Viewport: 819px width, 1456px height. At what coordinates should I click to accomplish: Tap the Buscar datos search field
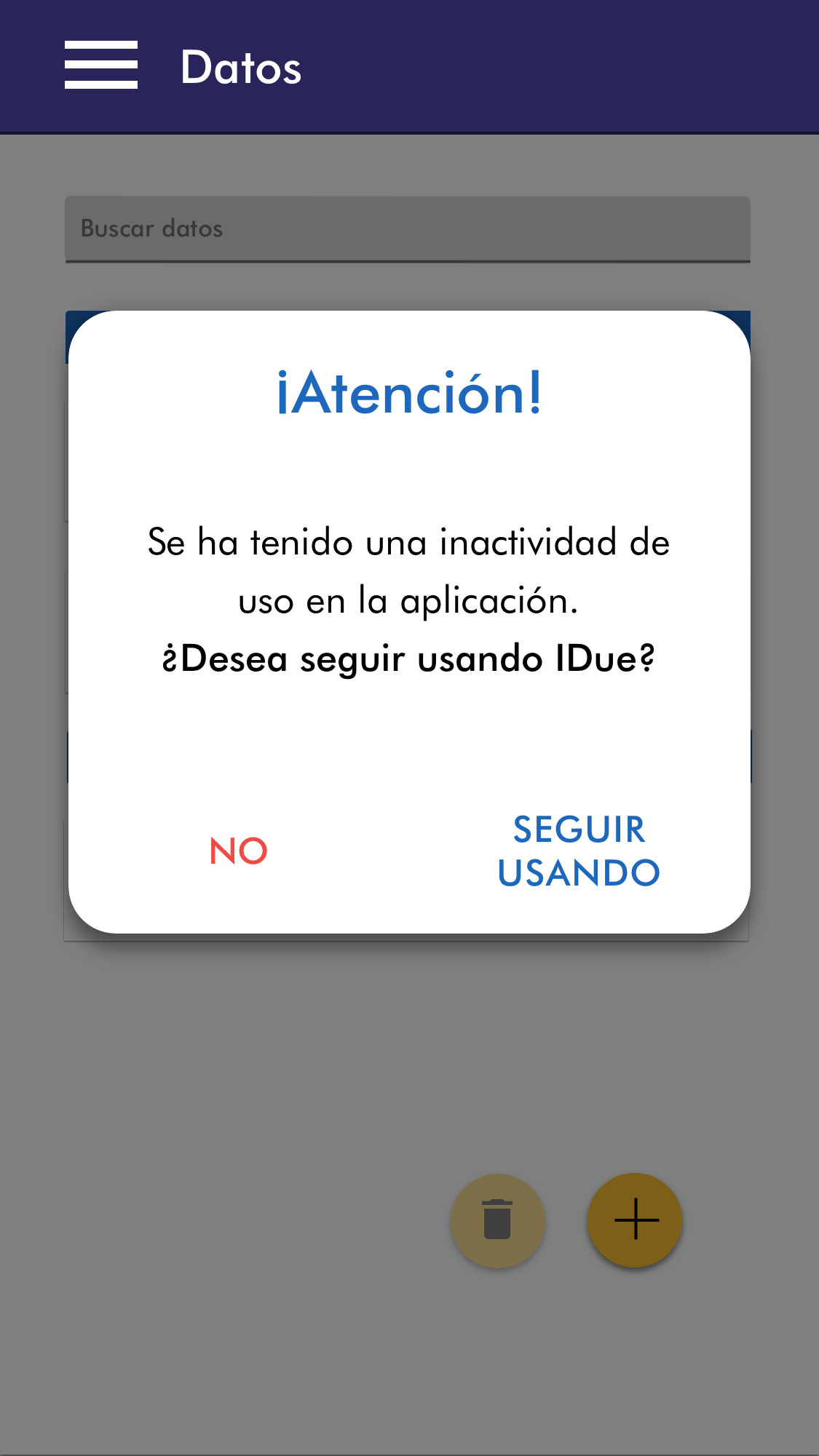[408, 228]
